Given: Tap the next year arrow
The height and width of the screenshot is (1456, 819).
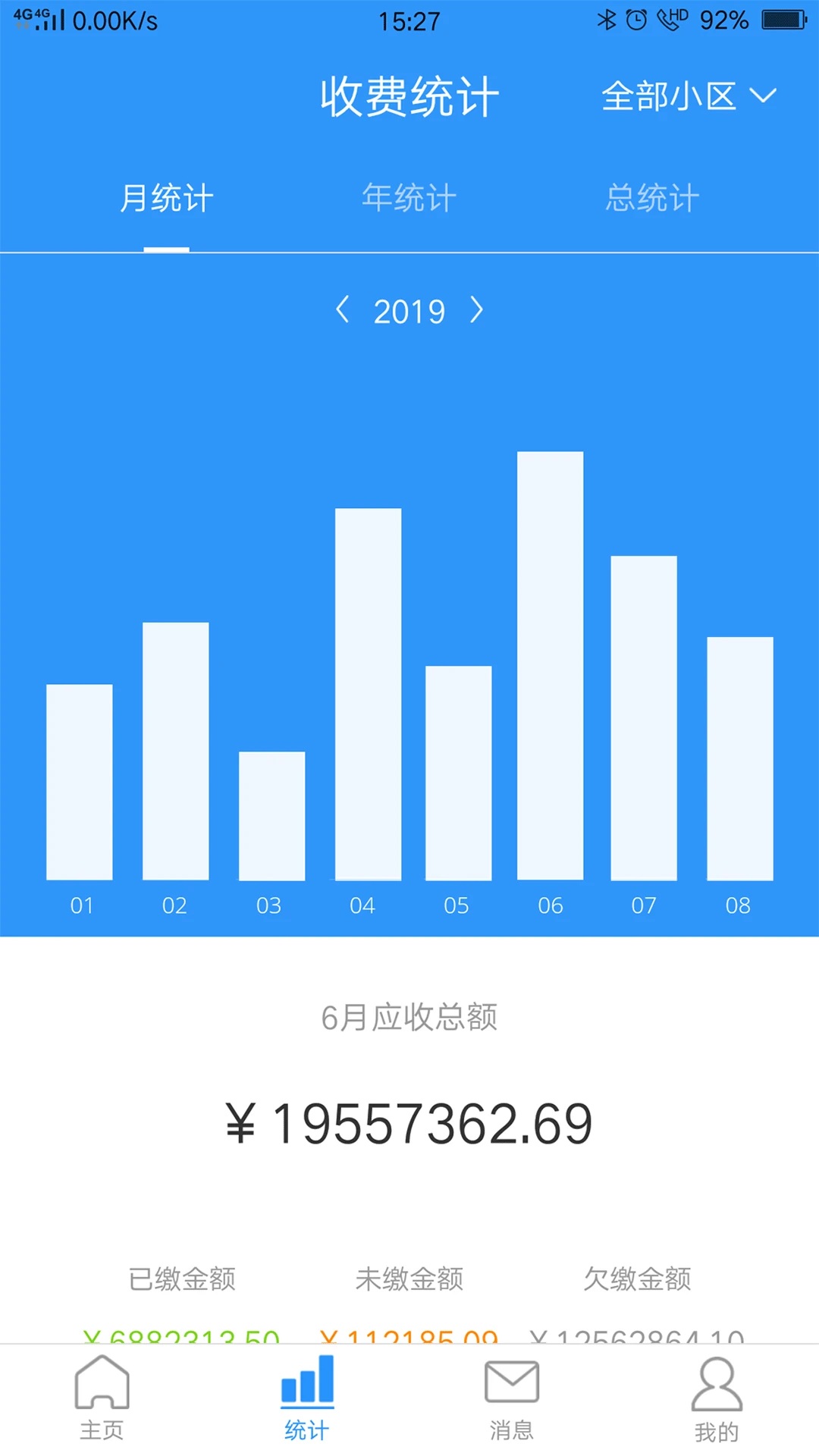Looking at the screenshot, I should [477, 310].
